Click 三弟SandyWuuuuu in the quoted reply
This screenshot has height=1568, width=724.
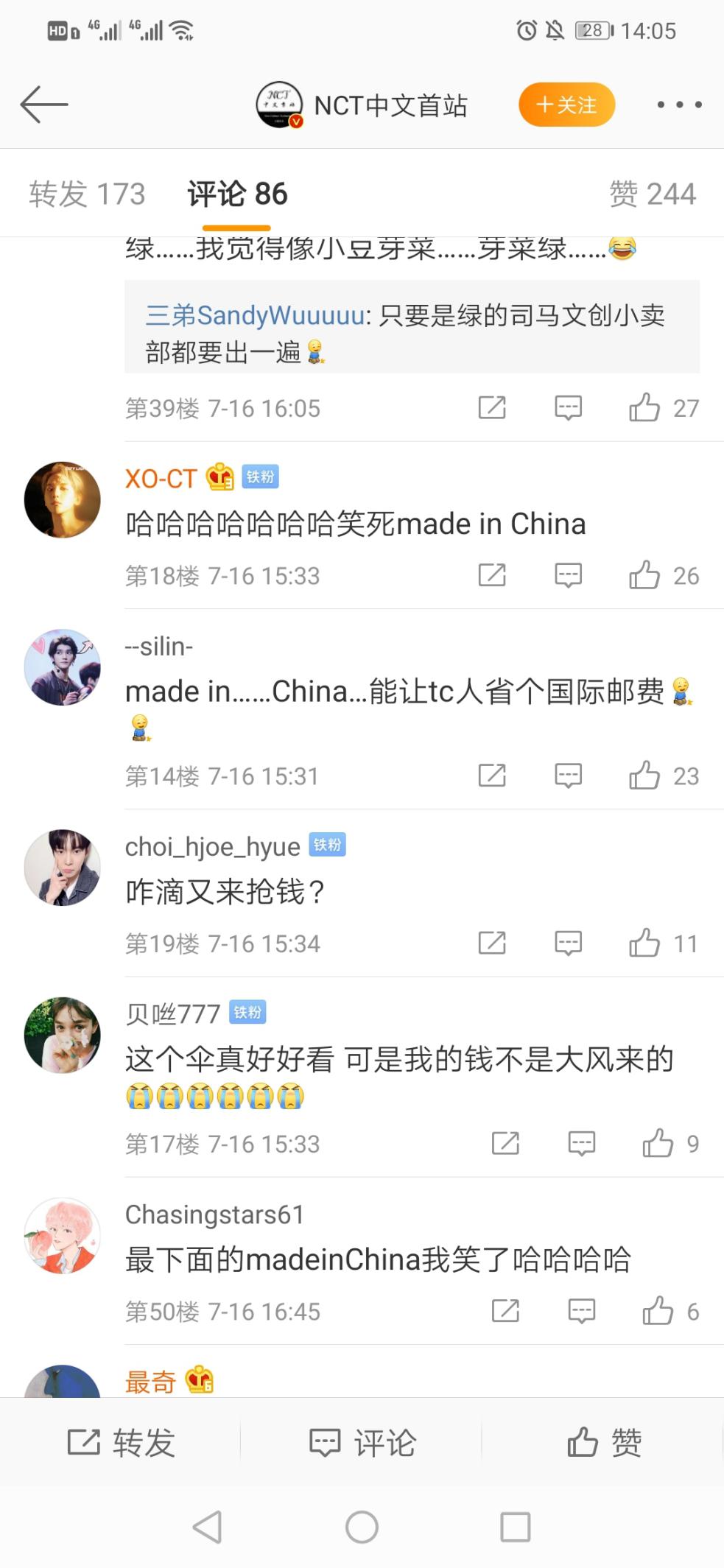point(254,315)
